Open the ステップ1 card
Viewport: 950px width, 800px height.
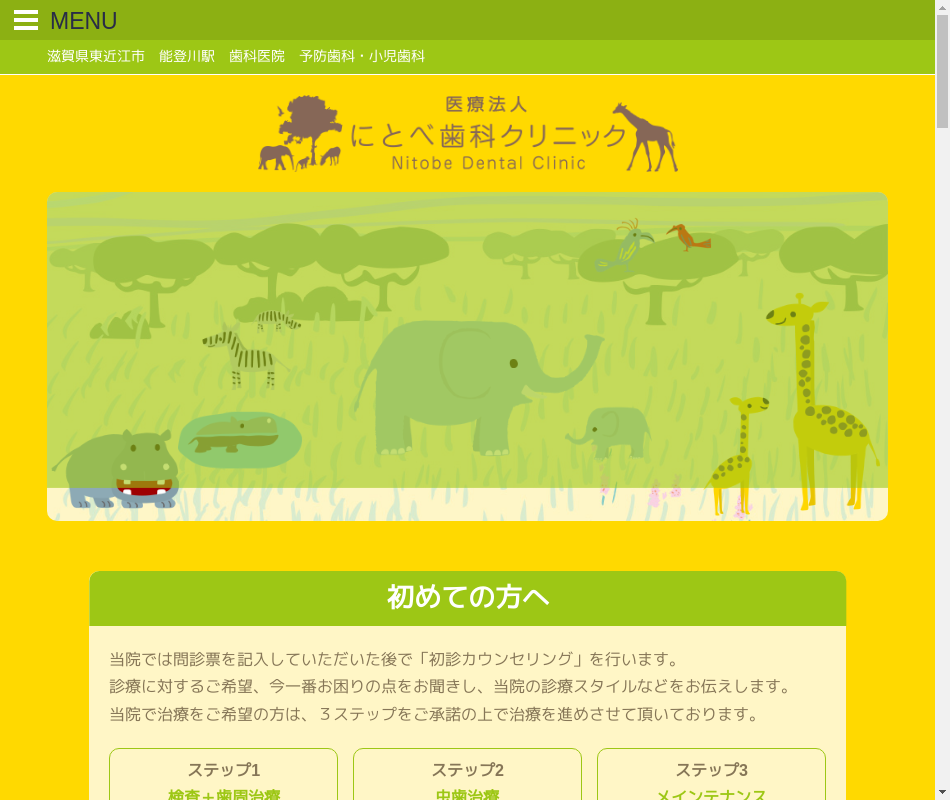tap(223, 775)
